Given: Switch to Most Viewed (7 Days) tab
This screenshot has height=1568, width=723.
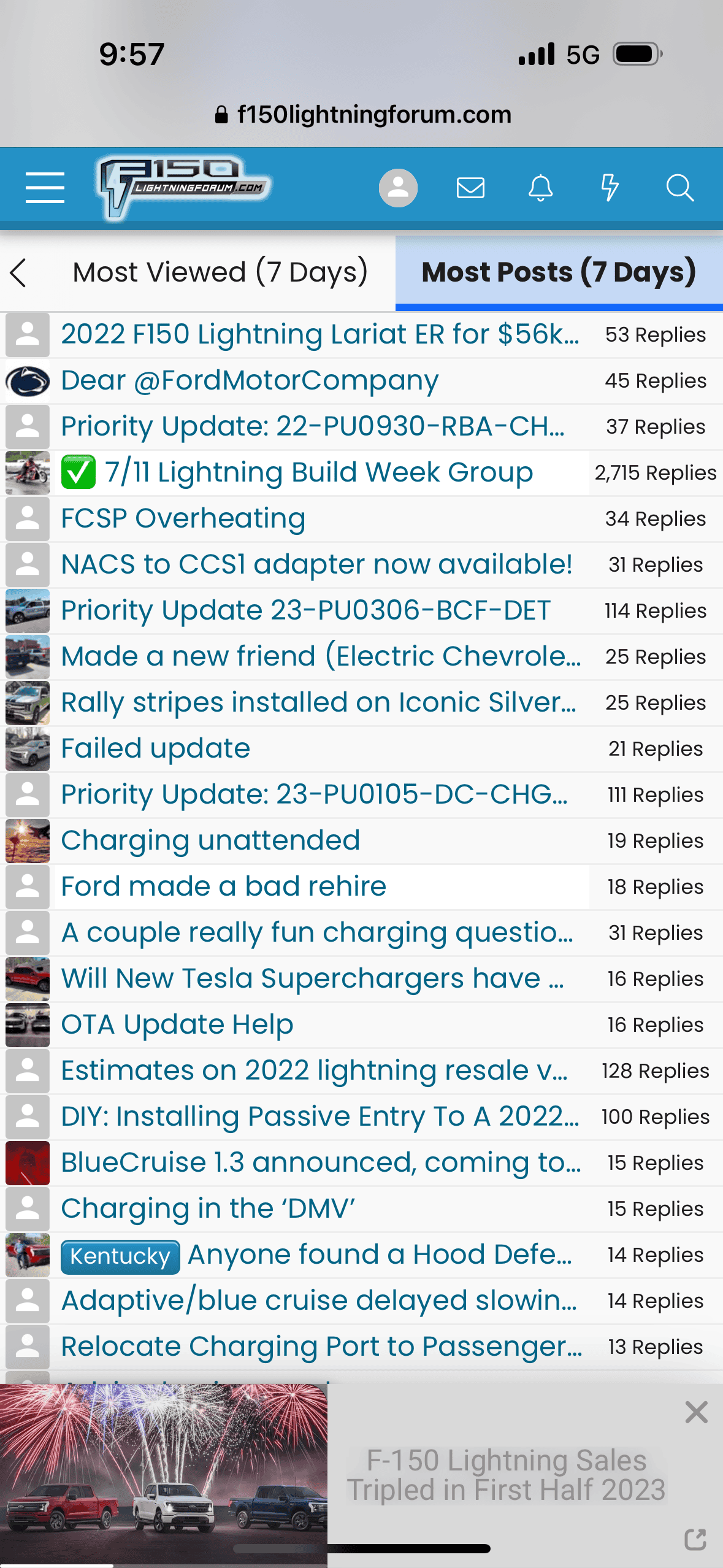Looking at the screenshot, I should point(220,272).
